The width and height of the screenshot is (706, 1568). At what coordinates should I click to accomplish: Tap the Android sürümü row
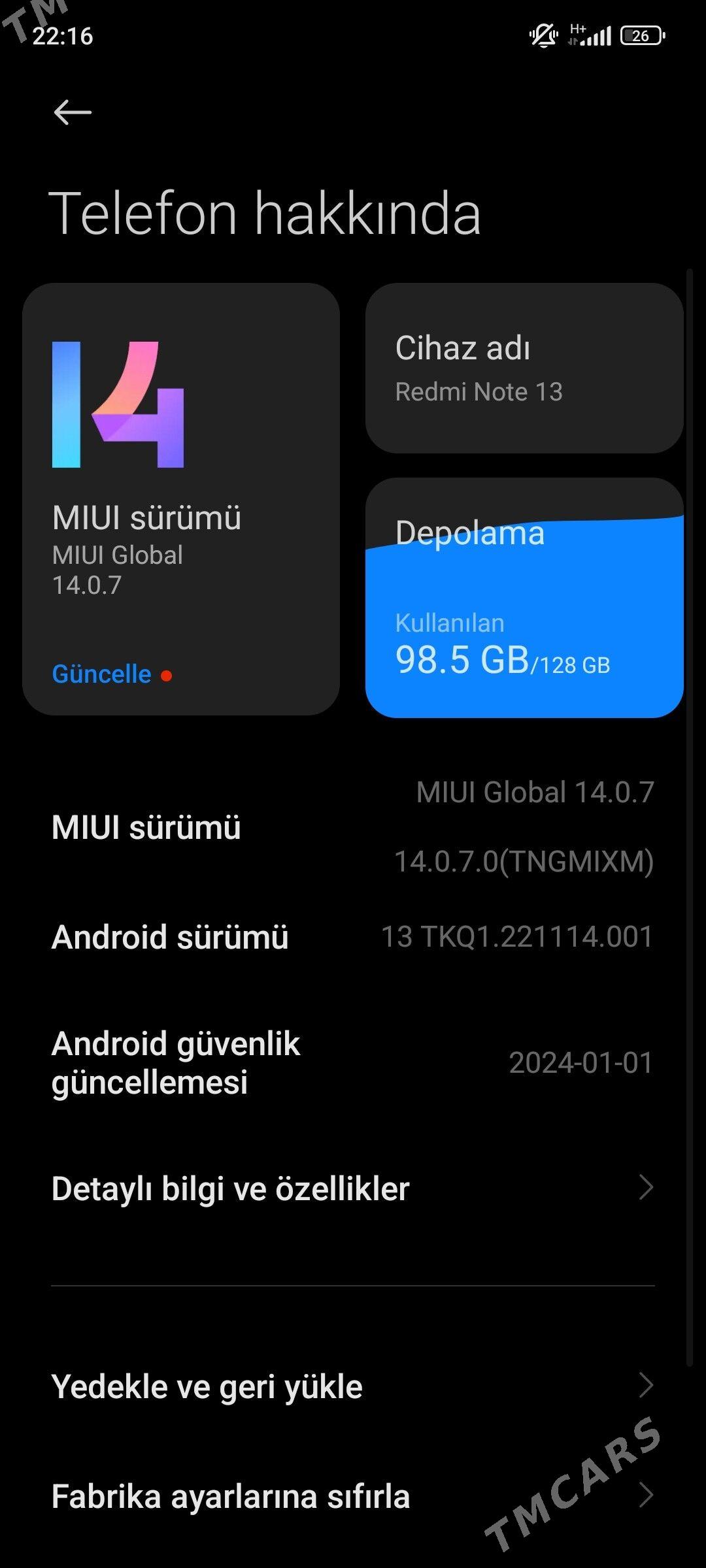(x=353, y=937)
